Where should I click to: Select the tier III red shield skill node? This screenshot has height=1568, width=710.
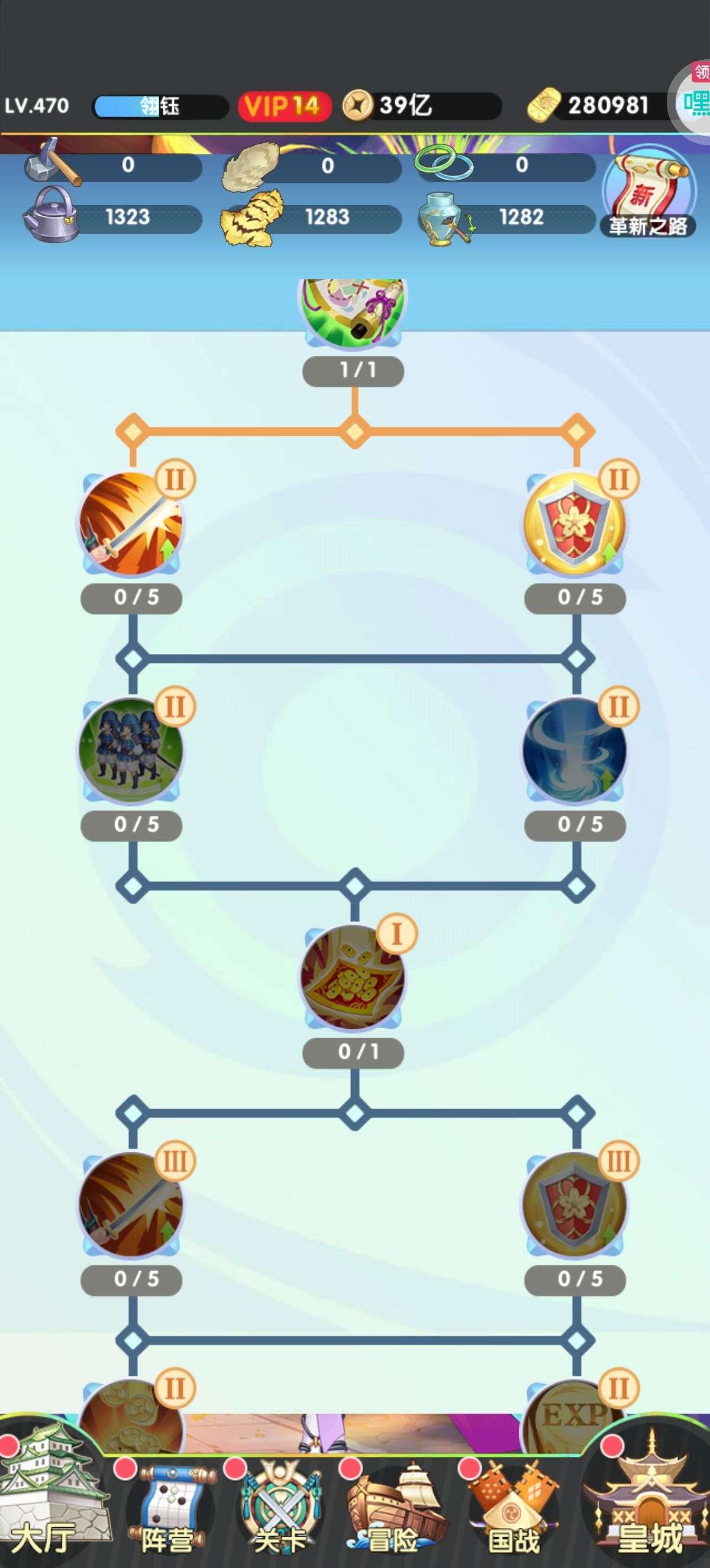574,1205
